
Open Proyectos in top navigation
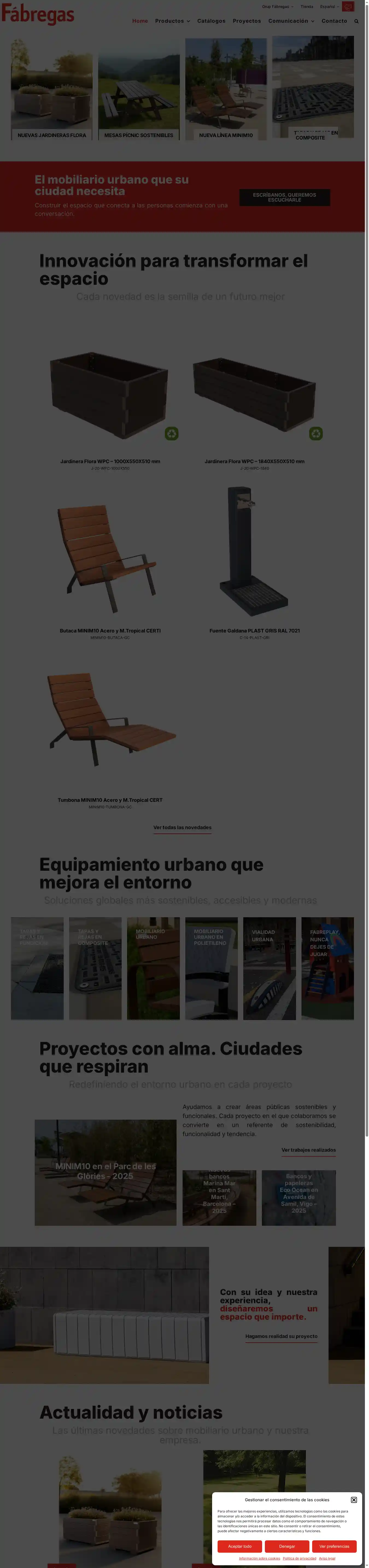click(247, 21)
